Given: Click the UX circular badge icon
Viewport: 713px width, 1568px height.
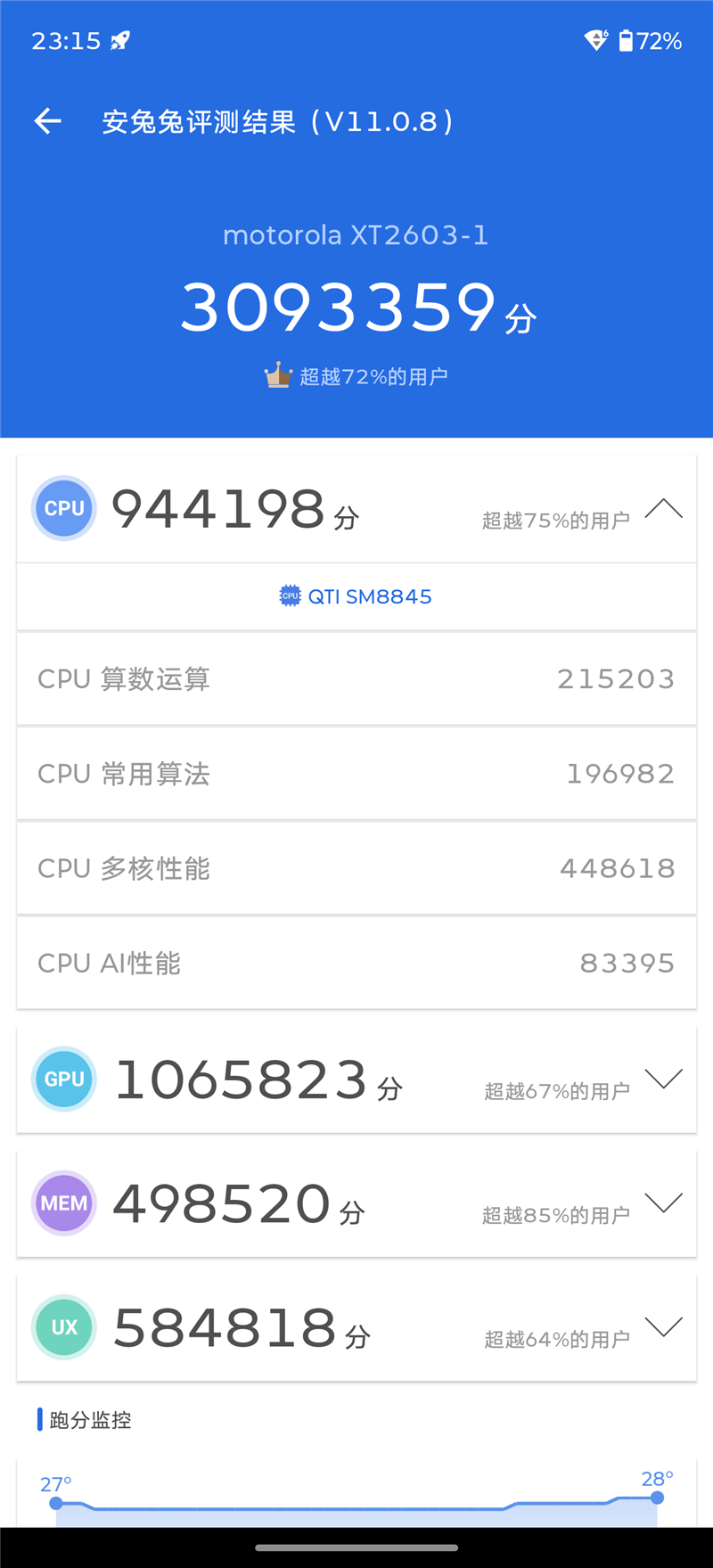Looking at the screenshot, I should 63,1327.
